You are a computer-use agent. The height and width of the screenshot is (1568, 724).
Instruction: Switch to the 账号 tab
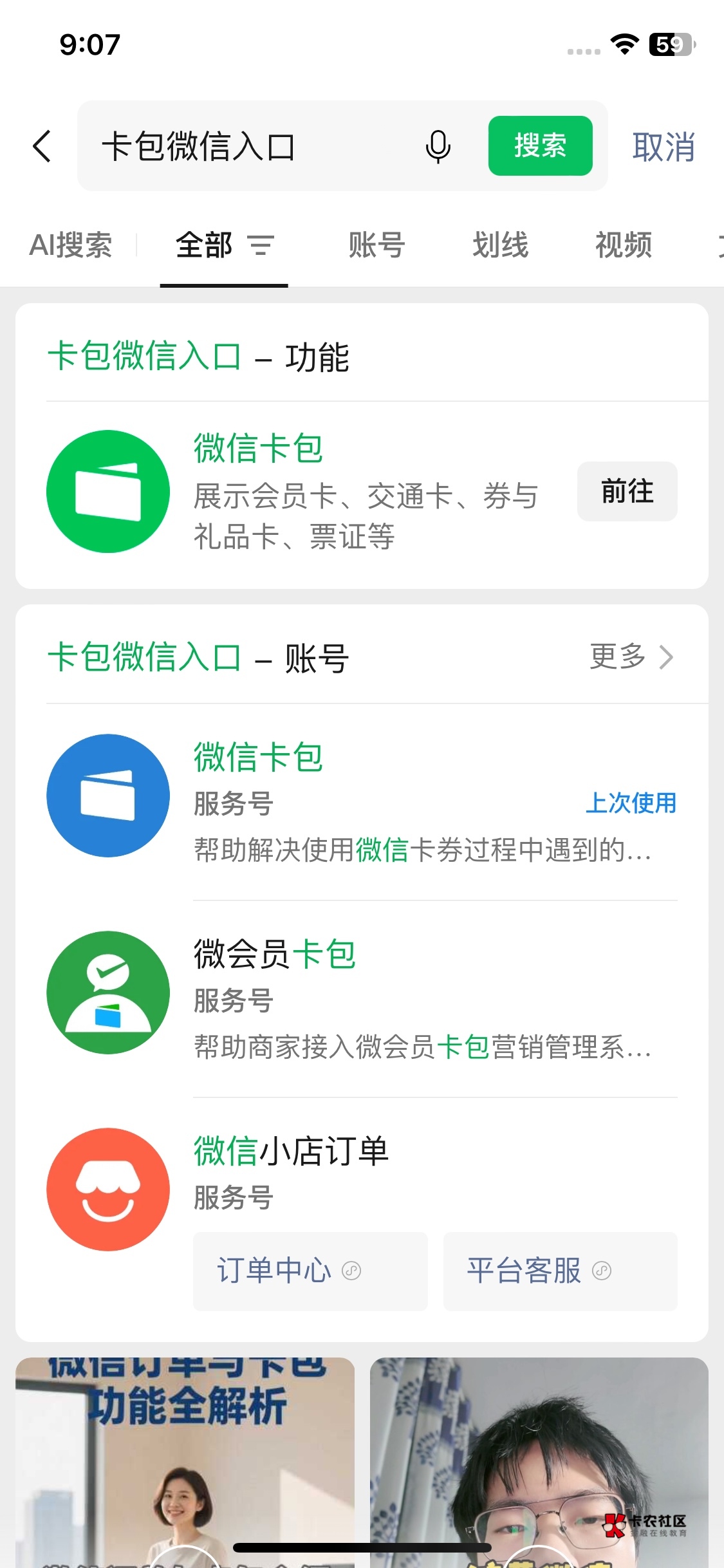pos(376,245)
